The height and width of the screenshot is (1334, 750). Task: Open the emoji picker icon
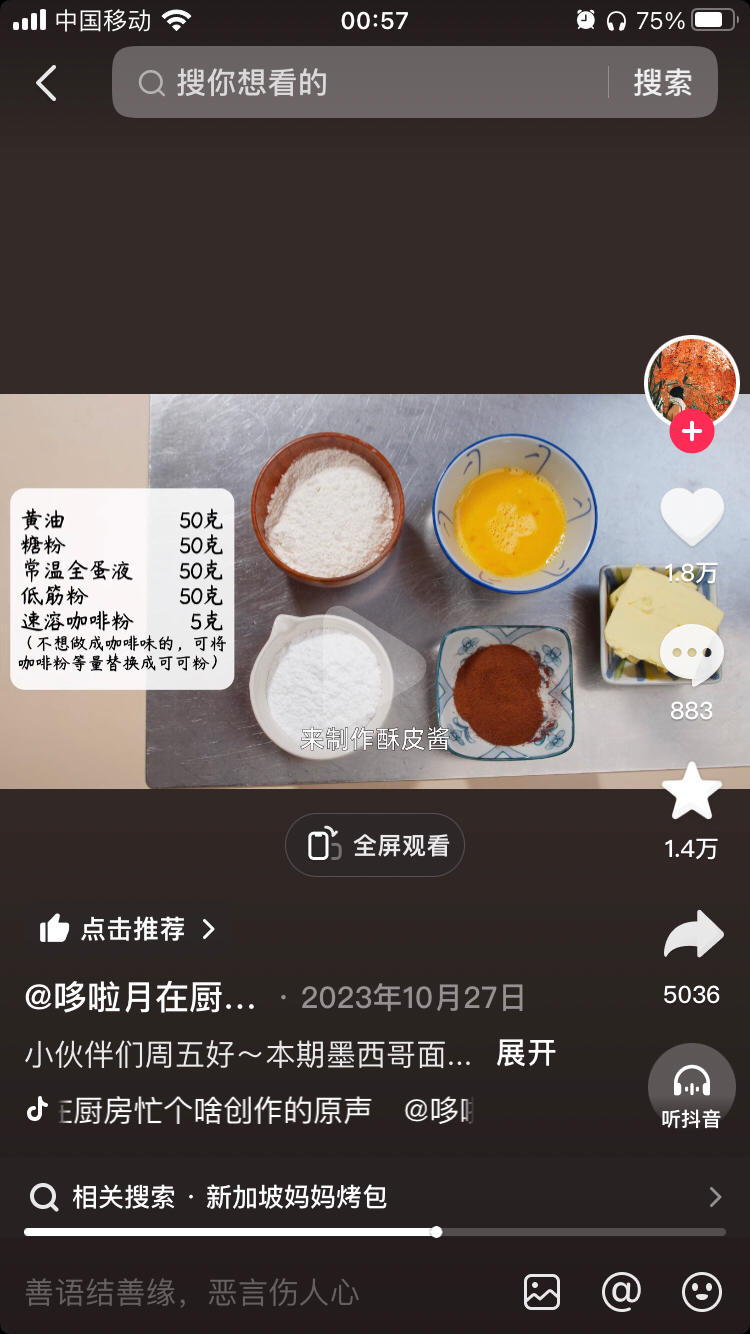point(701,1292)
